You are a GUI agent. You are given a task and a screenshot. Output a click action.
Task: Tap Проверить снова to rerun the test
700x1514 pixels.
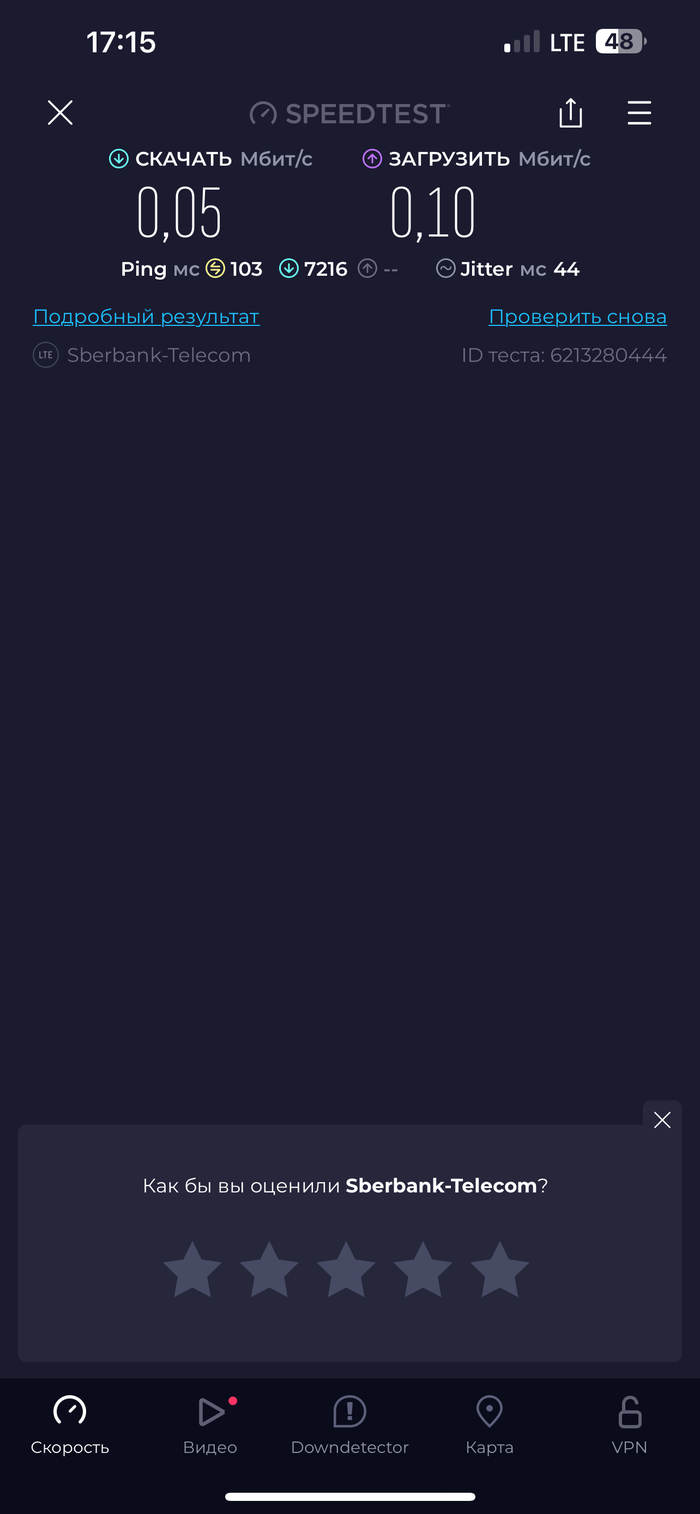pyautogui.click(x=577, y=317)
